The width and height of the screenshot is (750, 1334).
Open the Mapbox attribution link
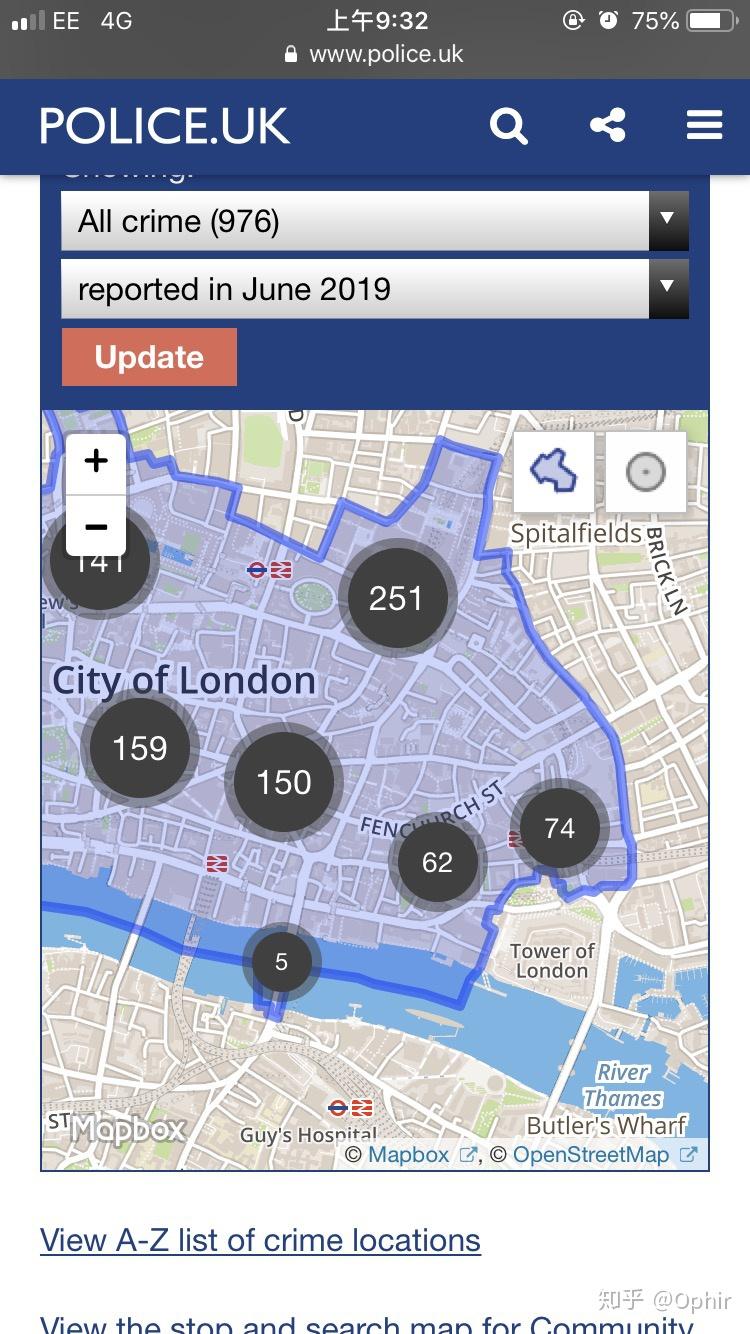(409, 1155)
